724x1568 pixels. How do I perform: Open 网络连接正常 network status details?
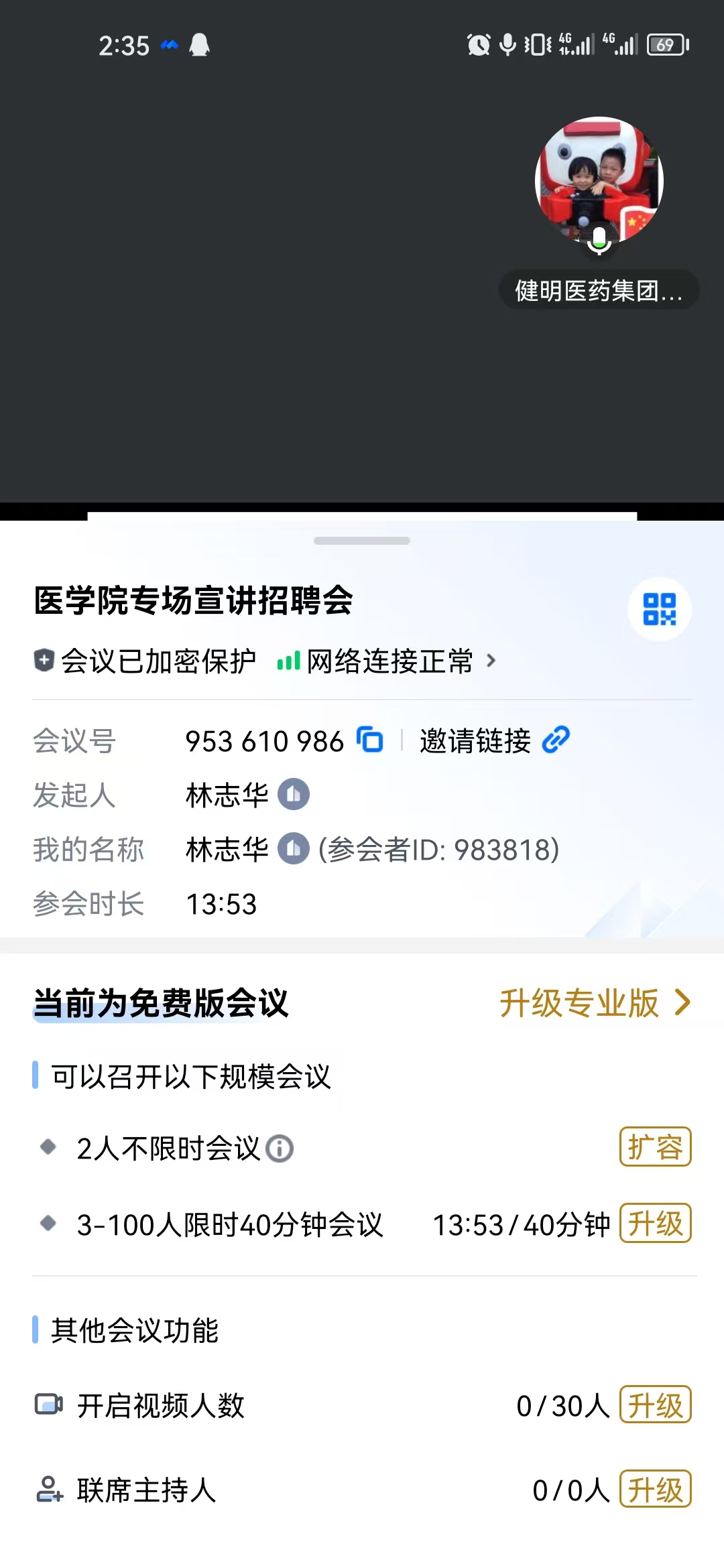[x=389, y=661]
